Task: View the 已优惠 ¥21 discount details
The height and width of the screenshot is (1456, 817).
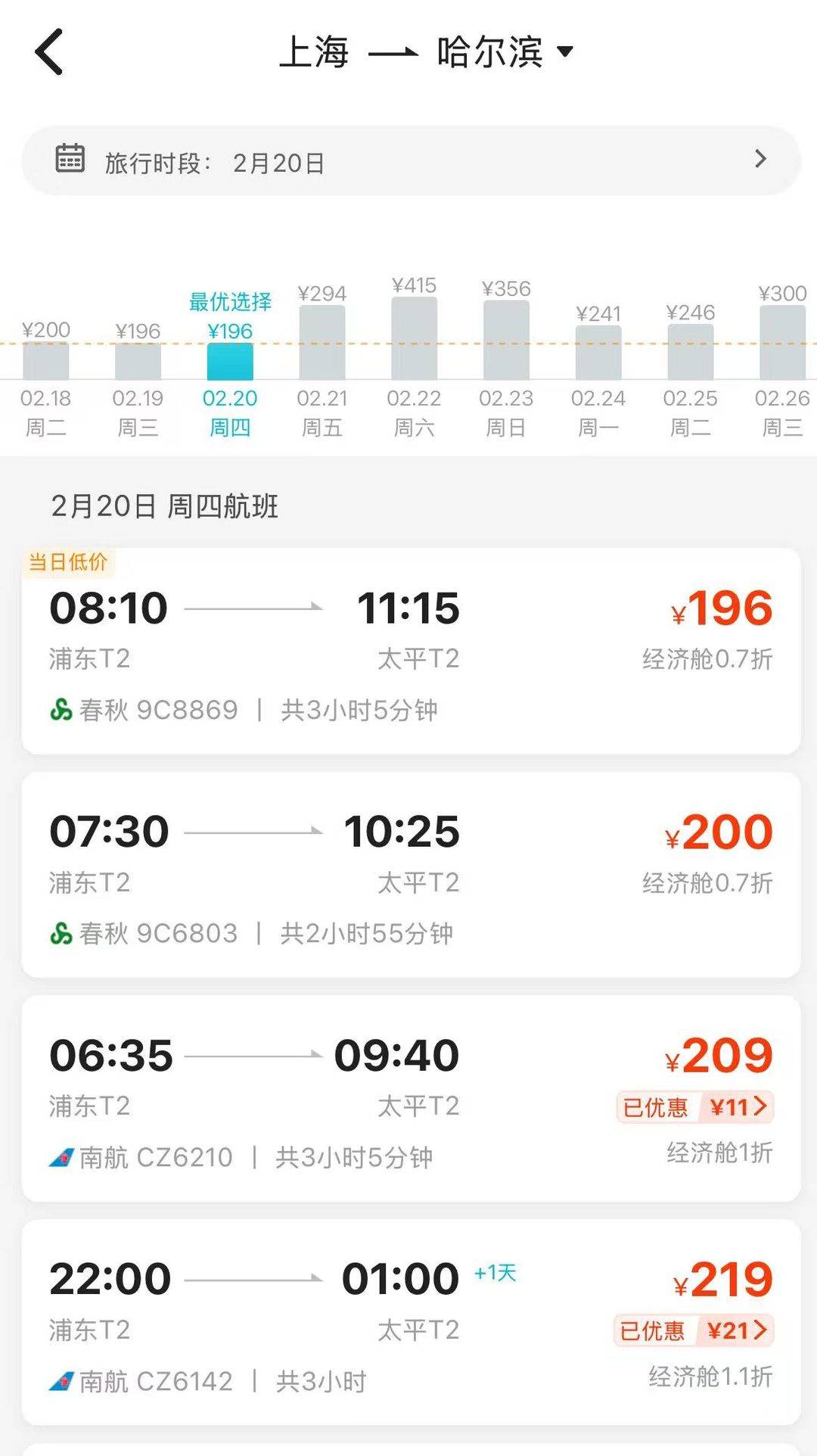Action: point(693,1330)
